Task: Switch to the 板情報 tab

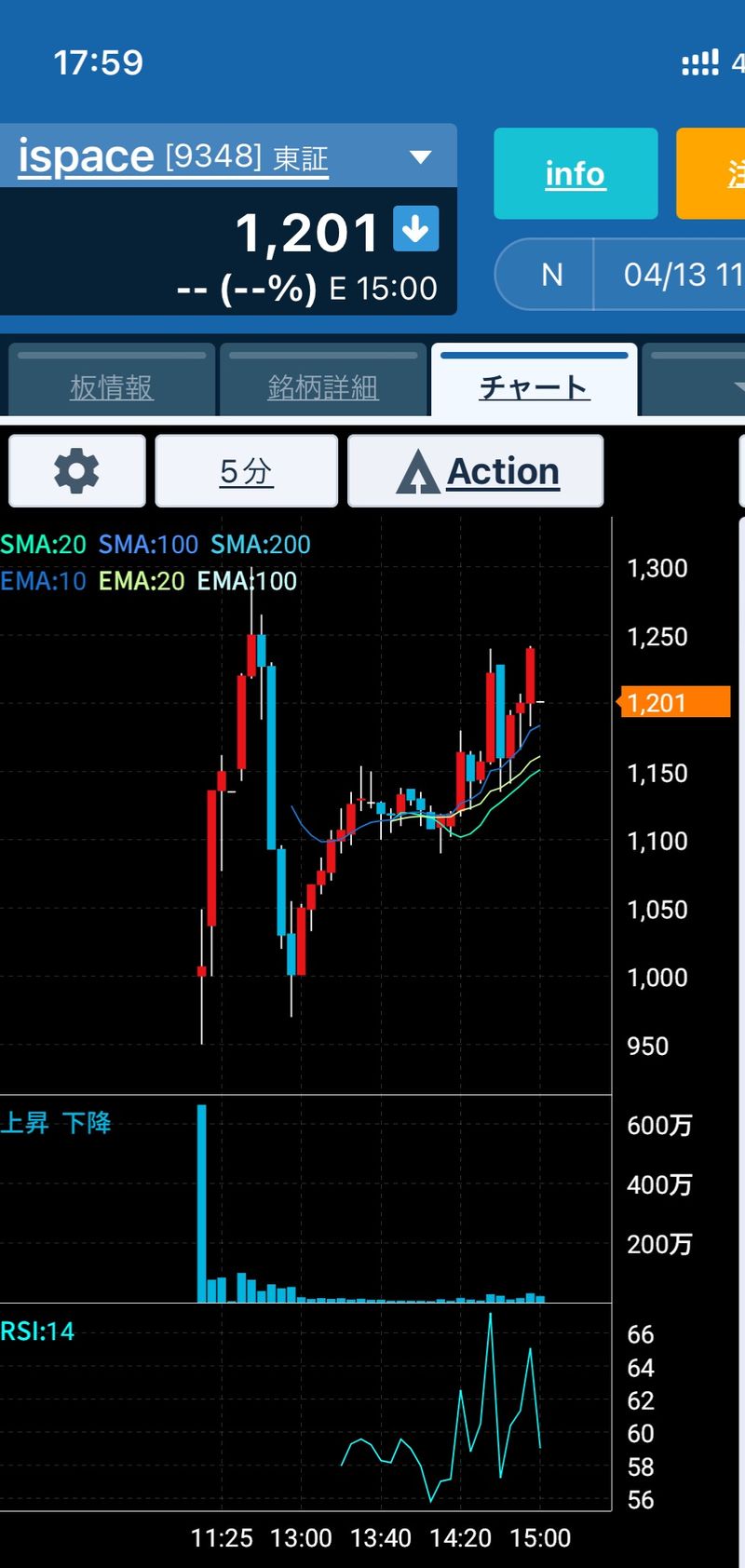Action: pyautogui.click(x=112, y=386)
